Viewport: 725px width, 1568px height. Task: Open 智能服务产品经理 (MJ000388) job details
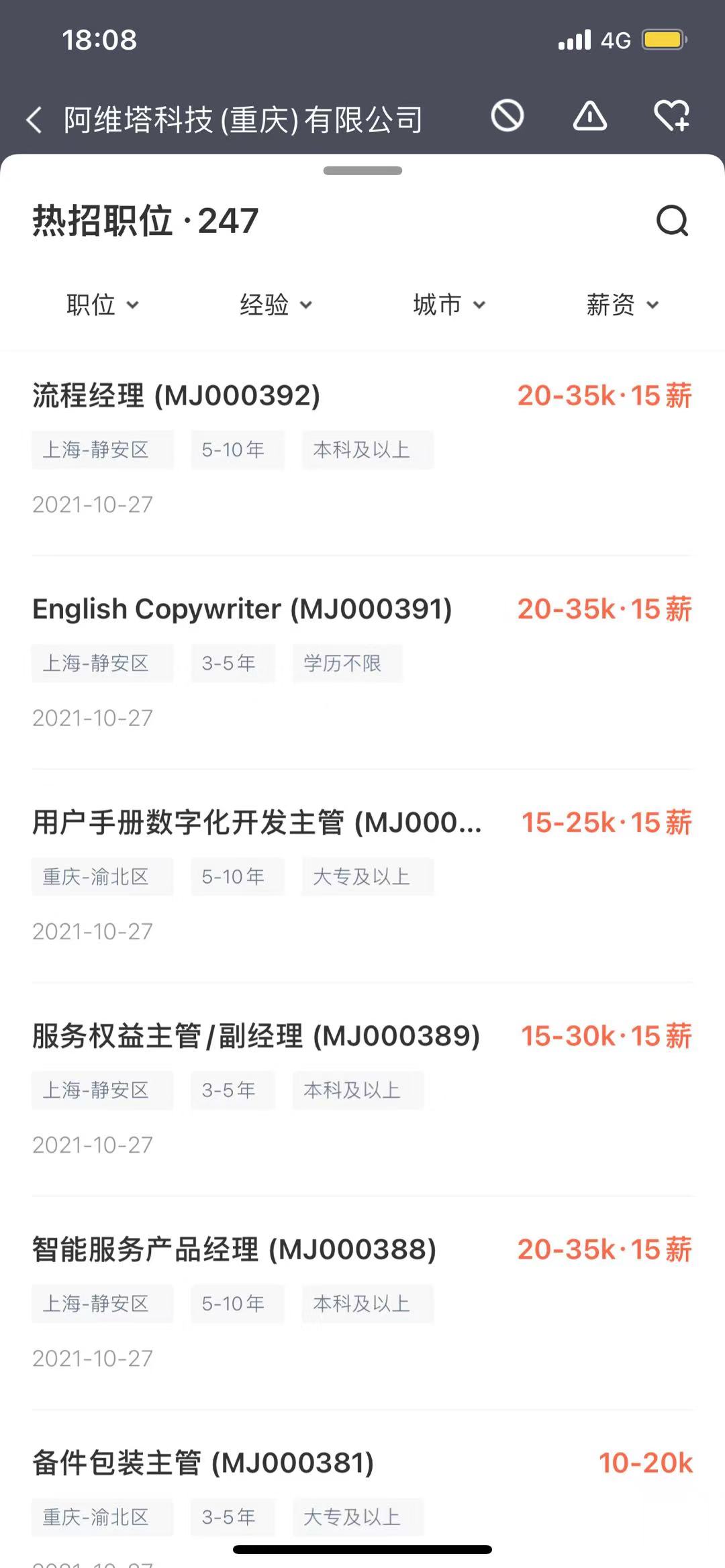pyautogui.click(x=234, y=1249)
